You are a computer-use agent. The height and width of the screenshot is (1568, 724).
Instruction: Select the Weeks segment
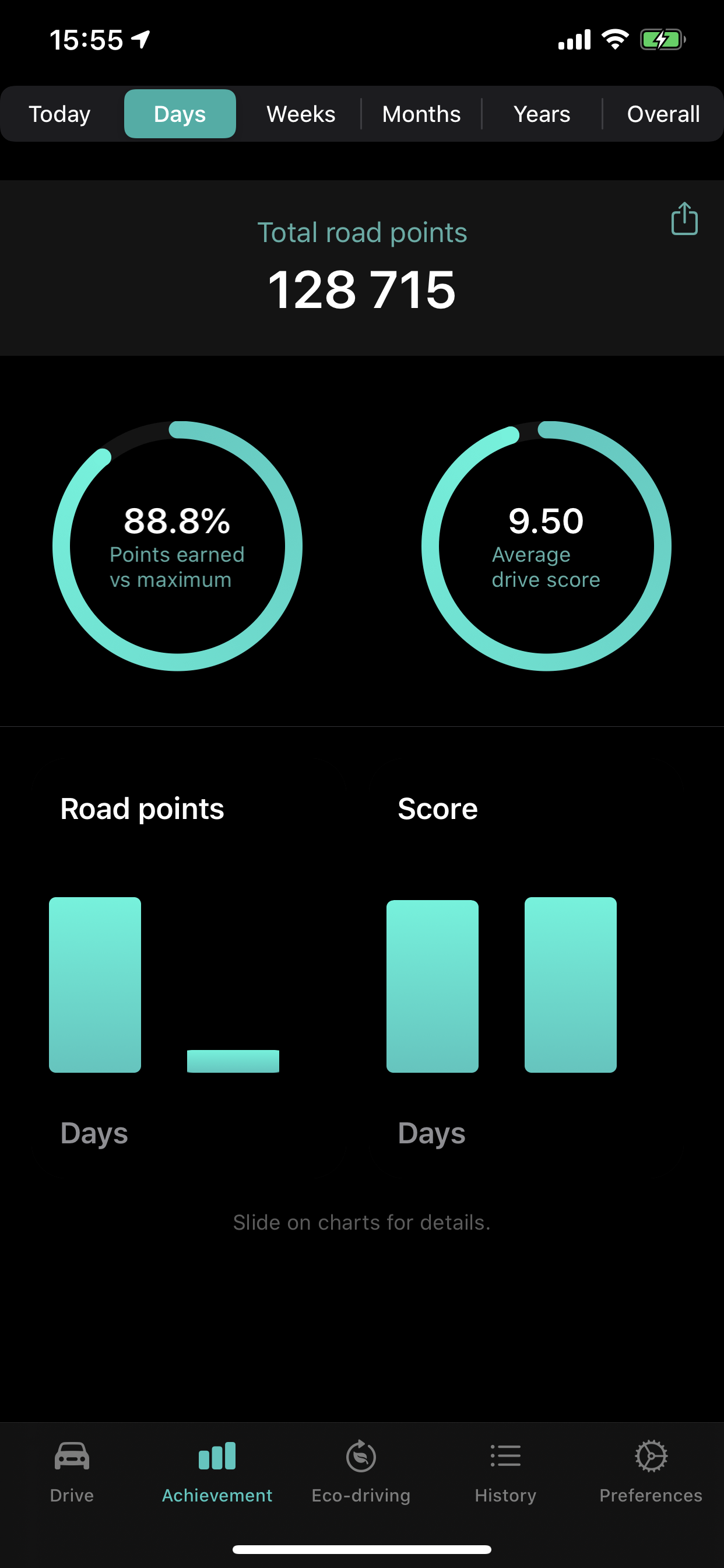301,114
